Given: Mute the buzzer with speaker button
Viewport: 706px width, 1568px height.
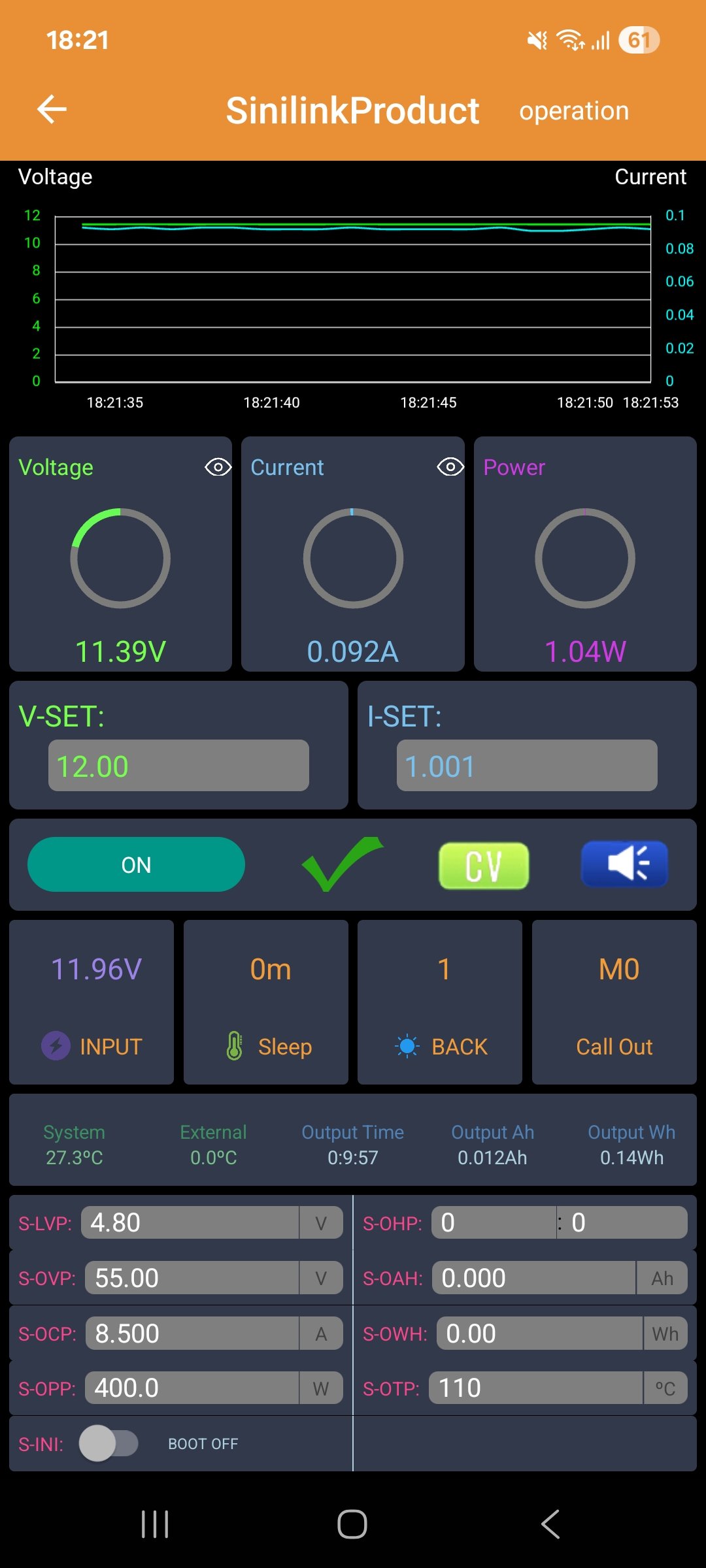Looking at the screenshot, I should pos(625,864).
